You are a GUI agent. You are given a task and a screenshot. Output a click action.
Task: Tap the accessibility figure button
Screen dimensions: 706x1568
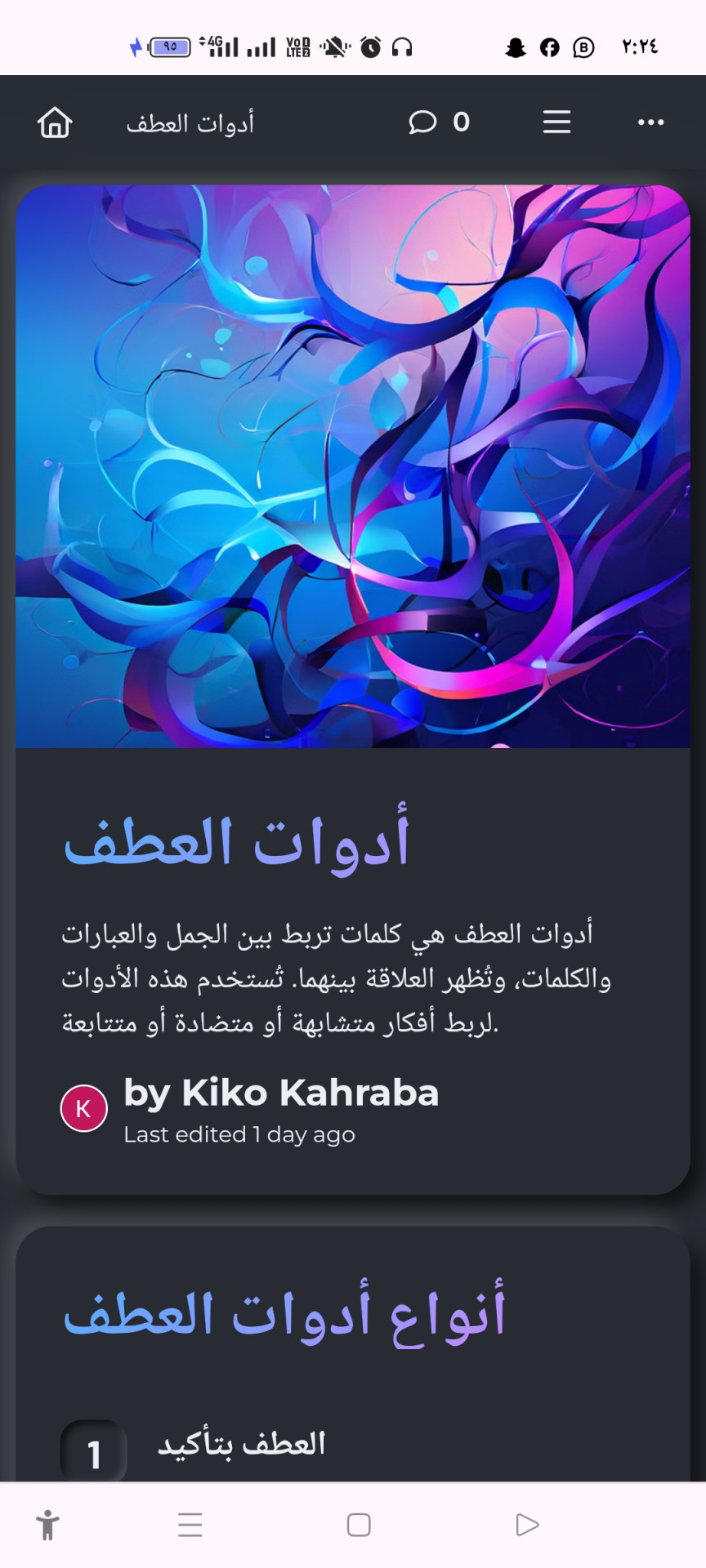point(48,1525)
